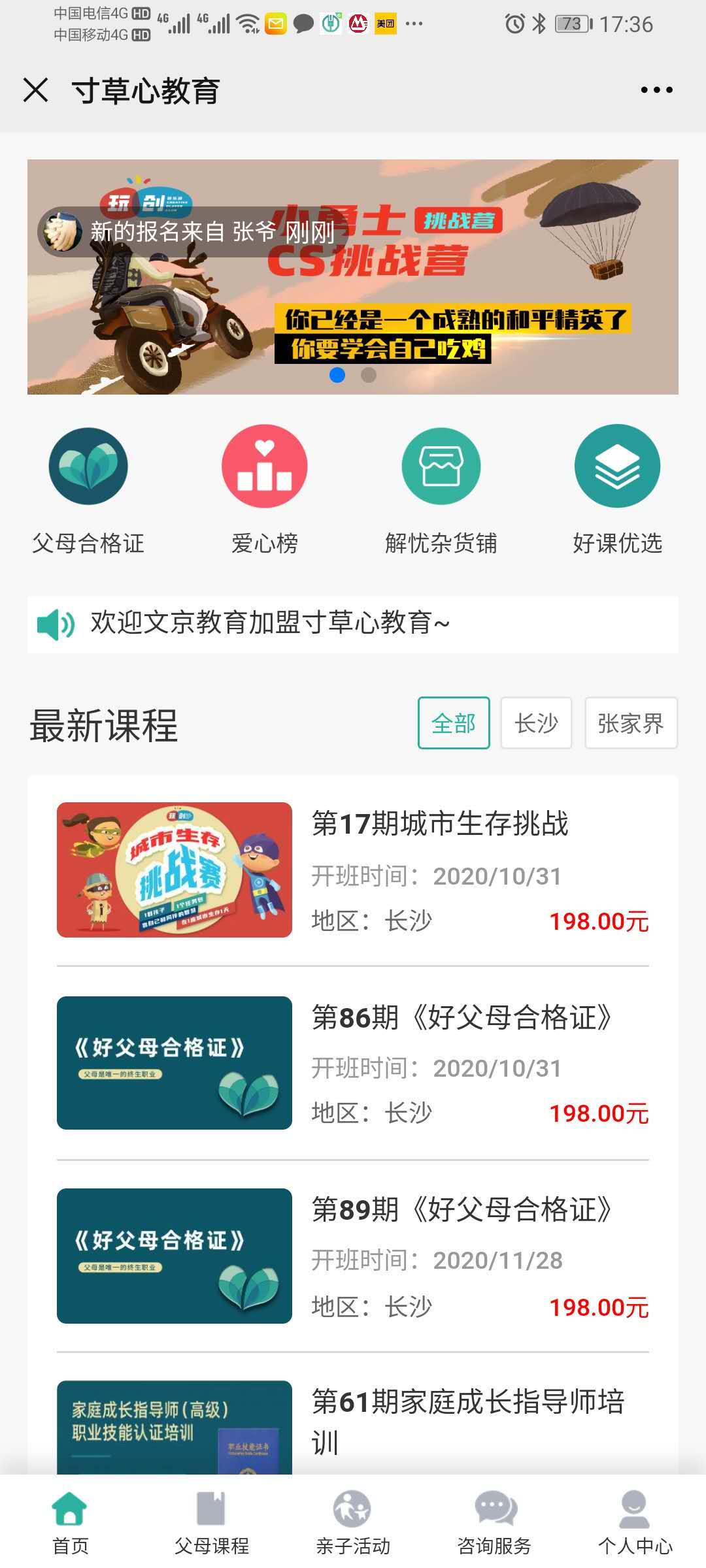Open the CS挑战营 banner
Image resolution: width=706 pixels, height=1568 pixels.
[353, 277]
